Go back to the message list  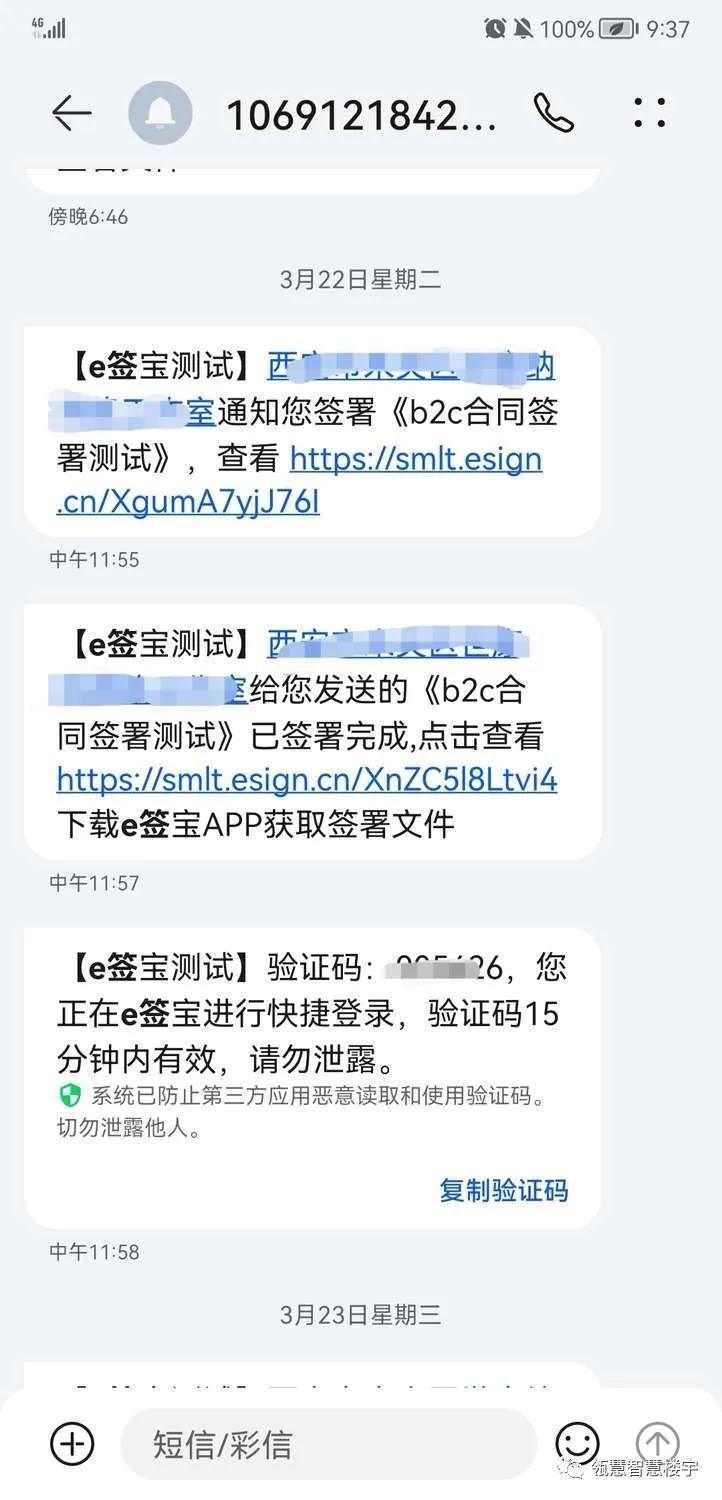[71, 114]
